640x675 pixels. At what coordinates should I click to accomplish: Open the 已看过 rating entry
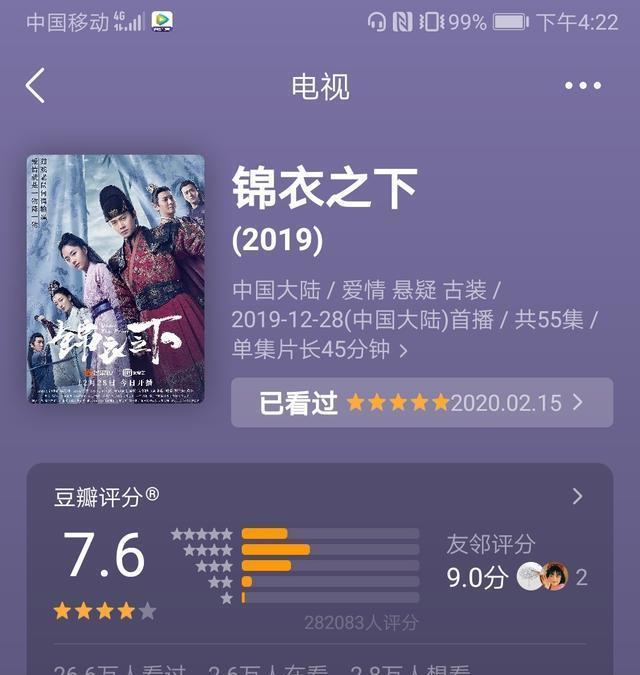(422, 403)
